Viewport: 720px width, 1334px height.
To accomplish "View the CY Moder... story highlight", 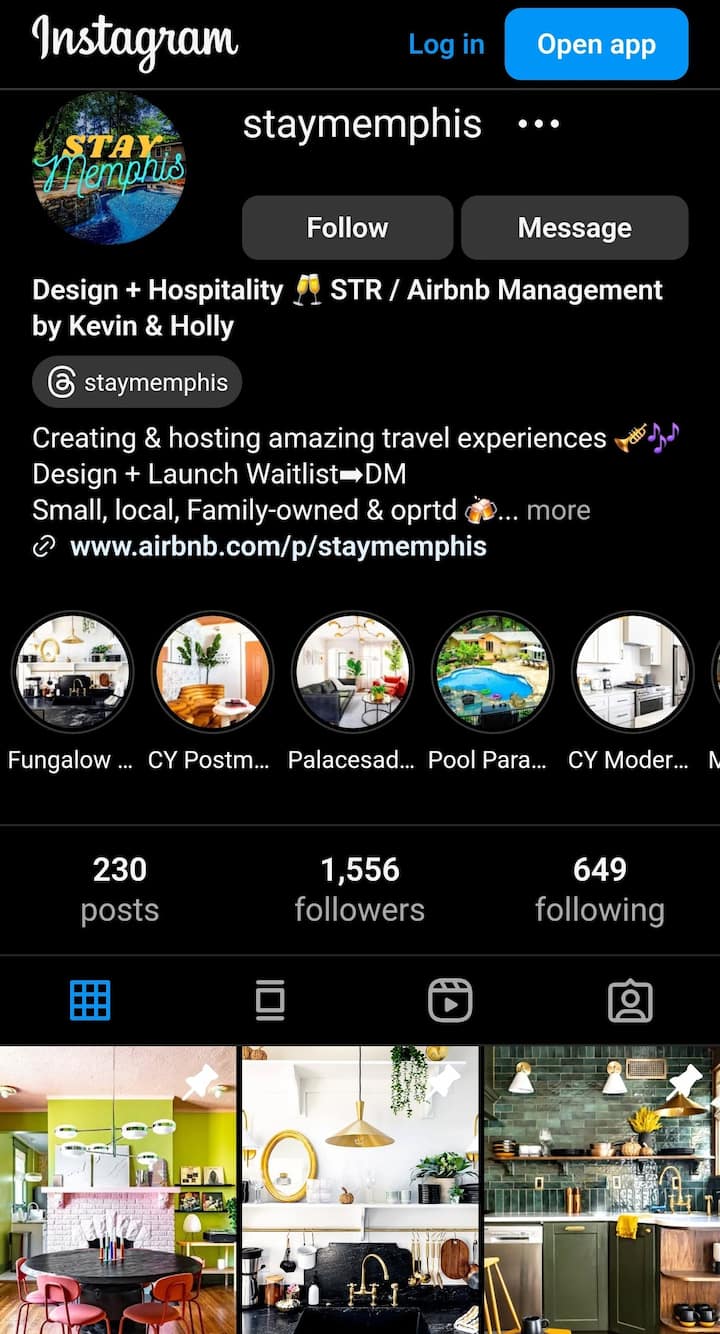I will [631, 671].
